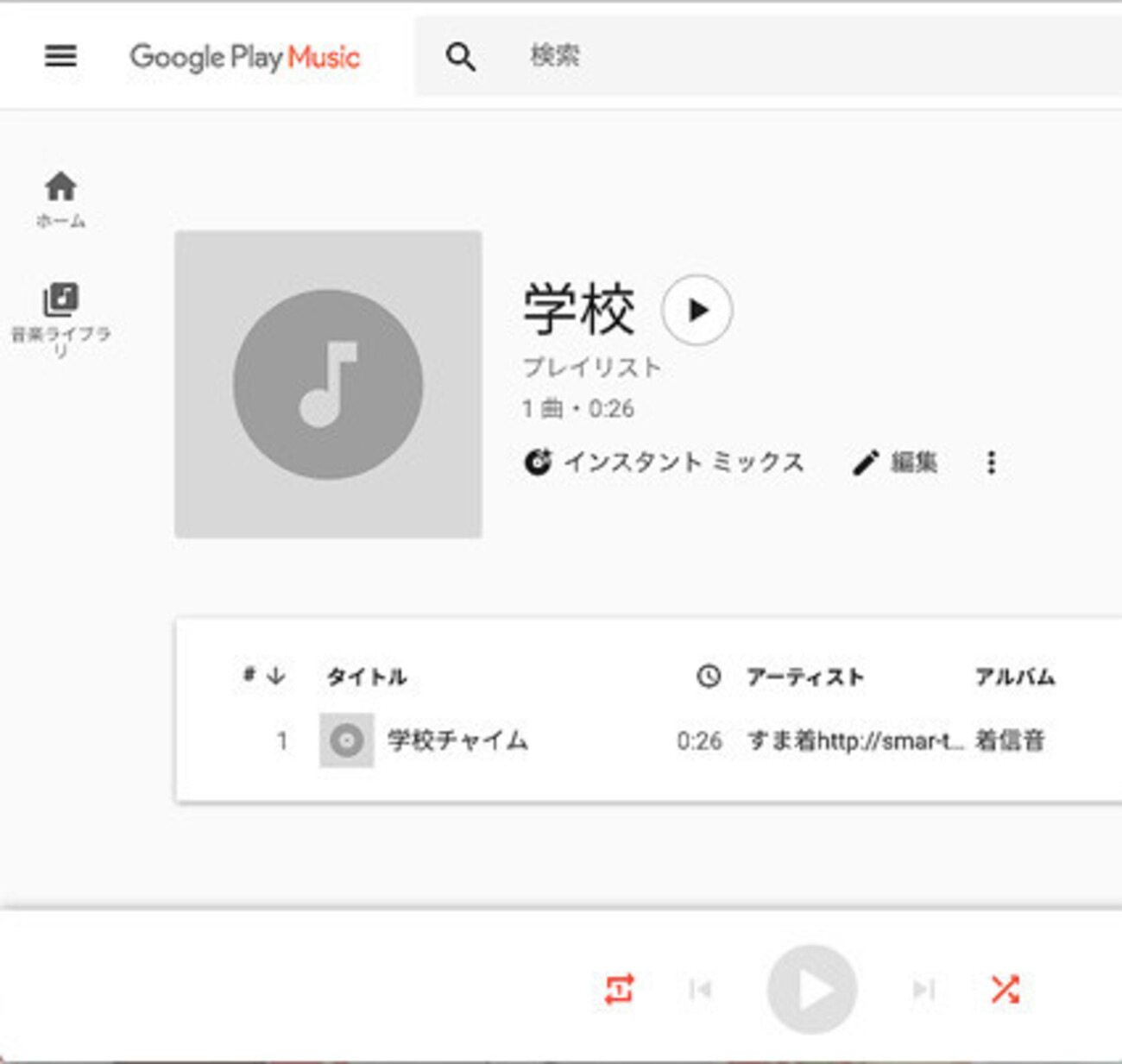Viewport: 1122px width, 1064px height.
Task: Go to ホーム in the sidebar
Action: [x=60, y=198]
